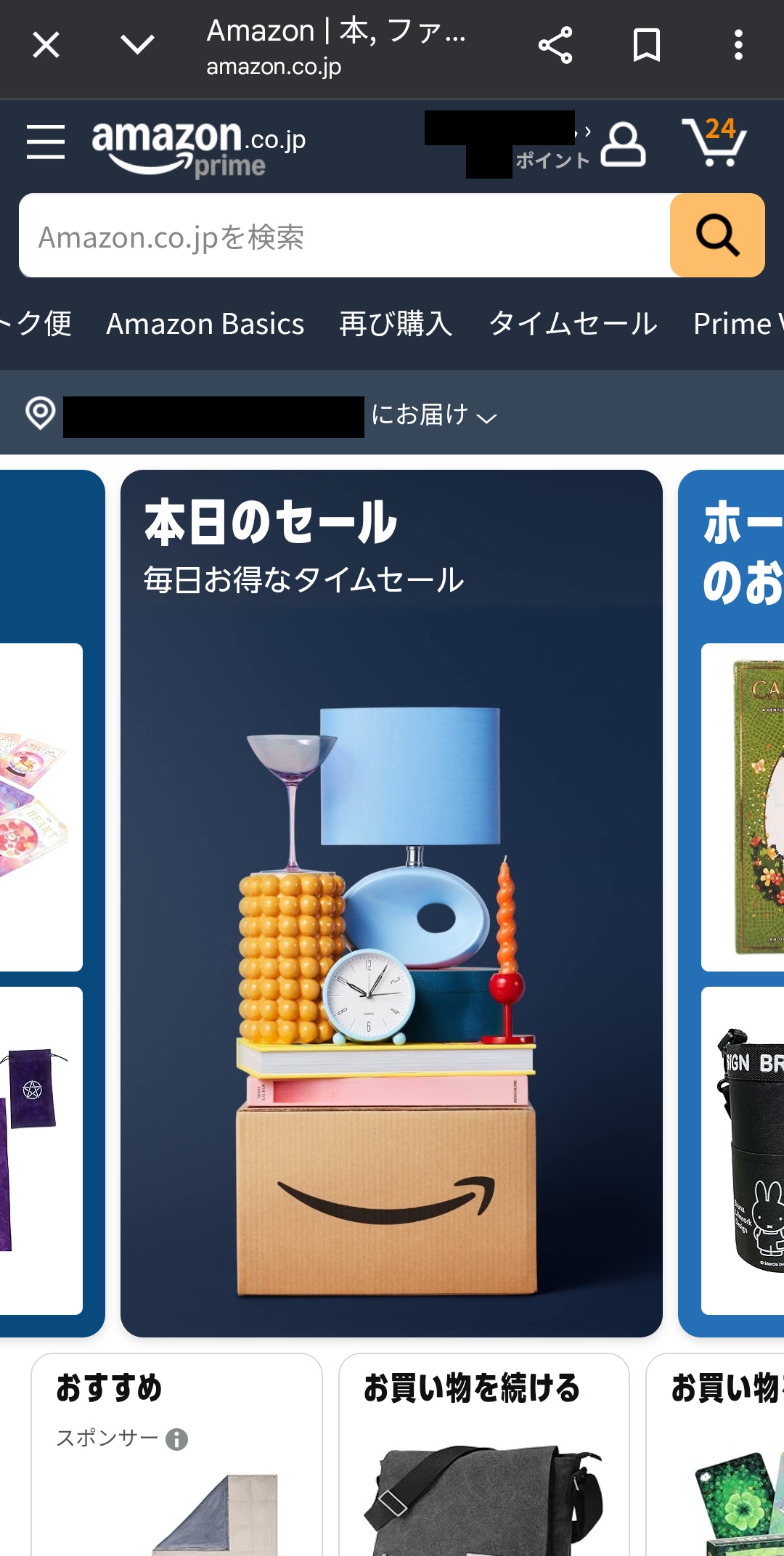Open the shopping cart with 24 items

click(x=715, y=142)
